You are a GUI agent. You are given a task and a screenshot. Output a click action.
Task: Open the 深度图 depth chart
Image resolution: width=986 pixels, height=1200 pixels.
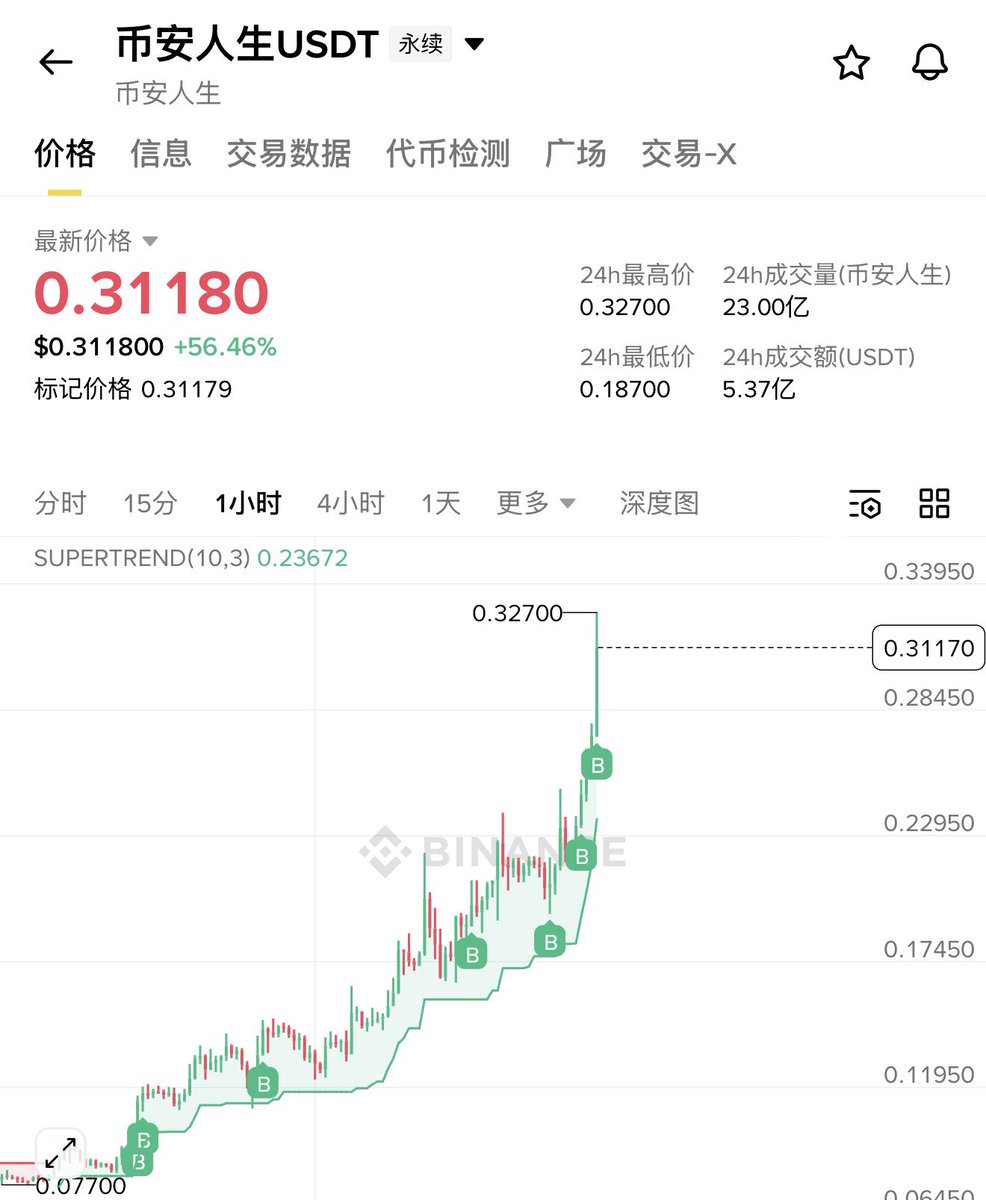point(659,503)
